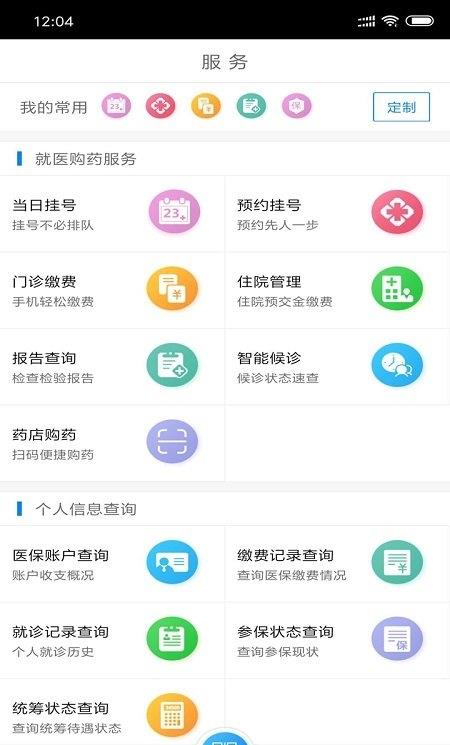Viewport: 450px width, 745px height.
Task: Tap the green report shortcut in 我的常用
Action: coord(251,106)
